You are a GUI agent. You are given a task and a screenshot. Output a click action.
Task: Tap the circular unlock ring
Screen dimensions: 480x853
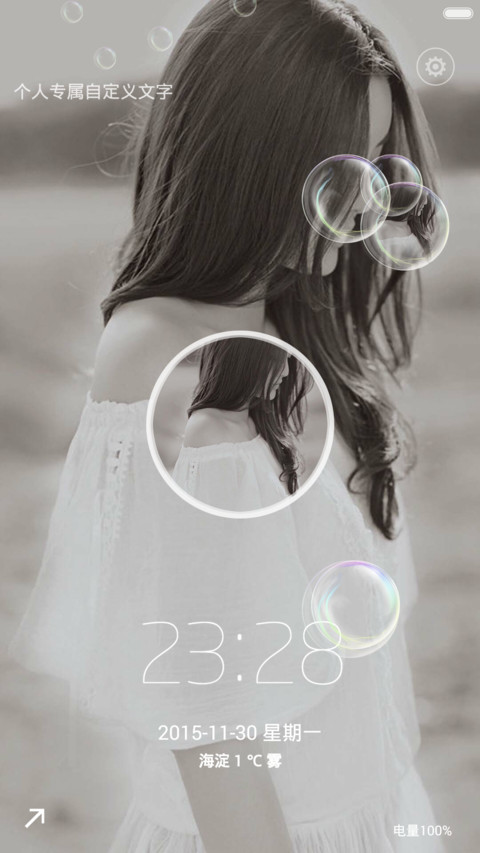[240, 424]
